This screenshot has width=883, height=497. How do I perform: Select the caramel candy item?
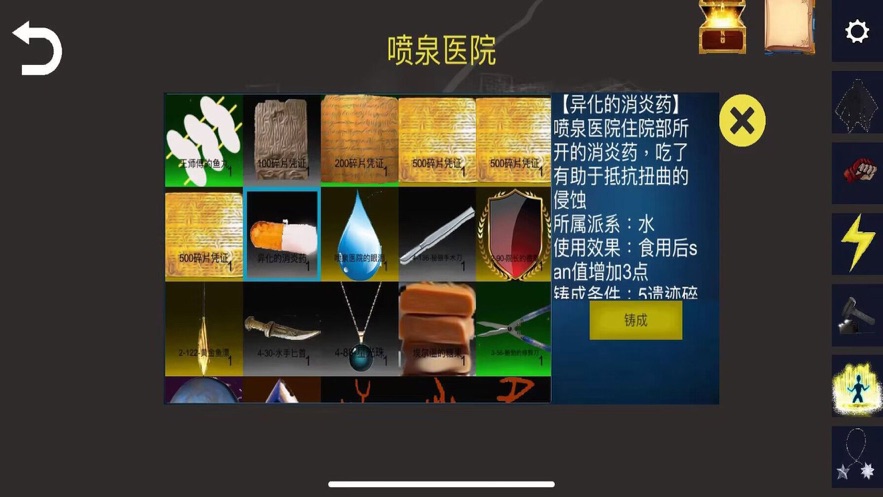[x=436, y=329]
